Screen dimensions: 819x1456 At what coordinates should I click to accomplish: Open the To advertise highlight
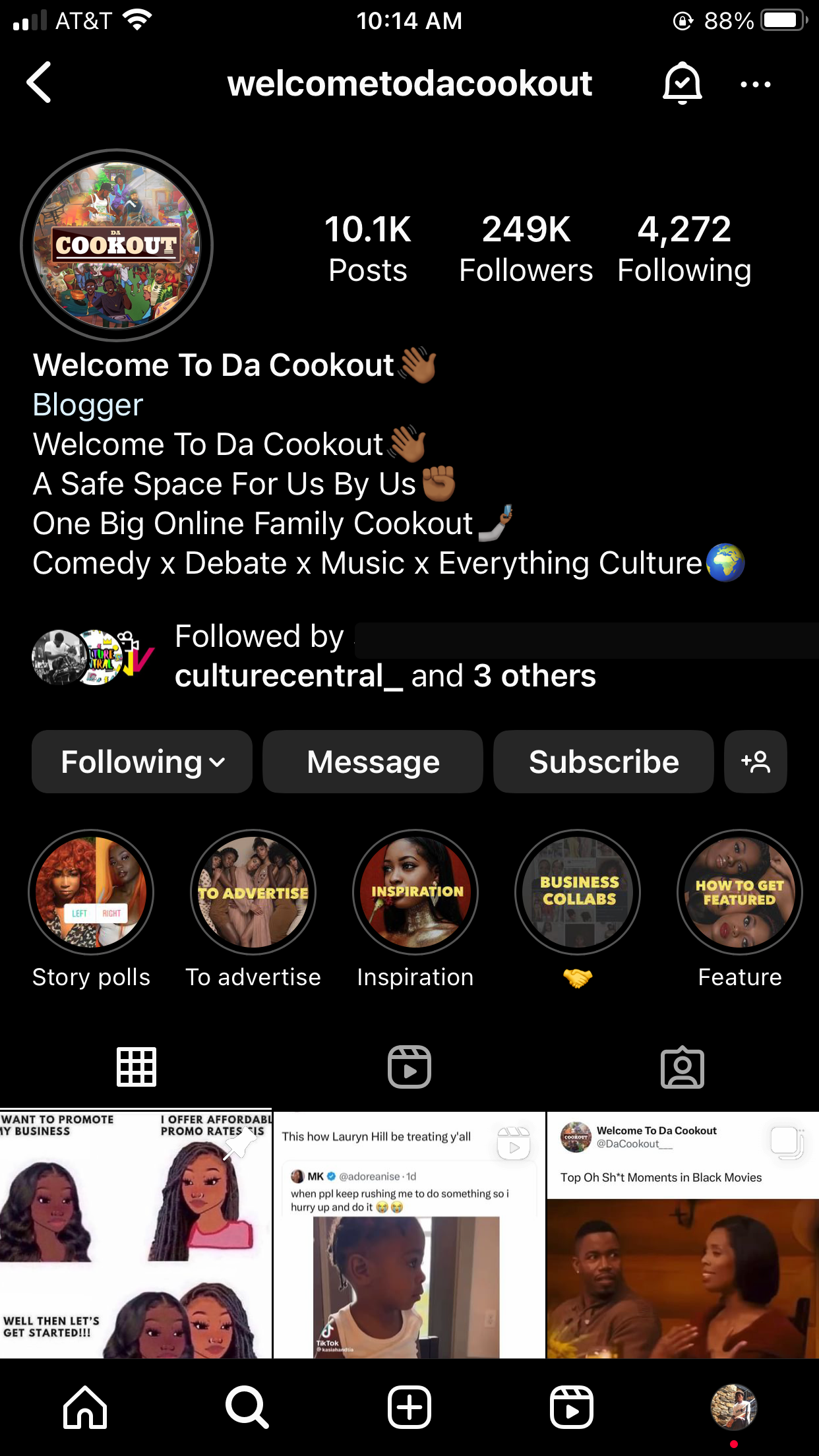253,892
